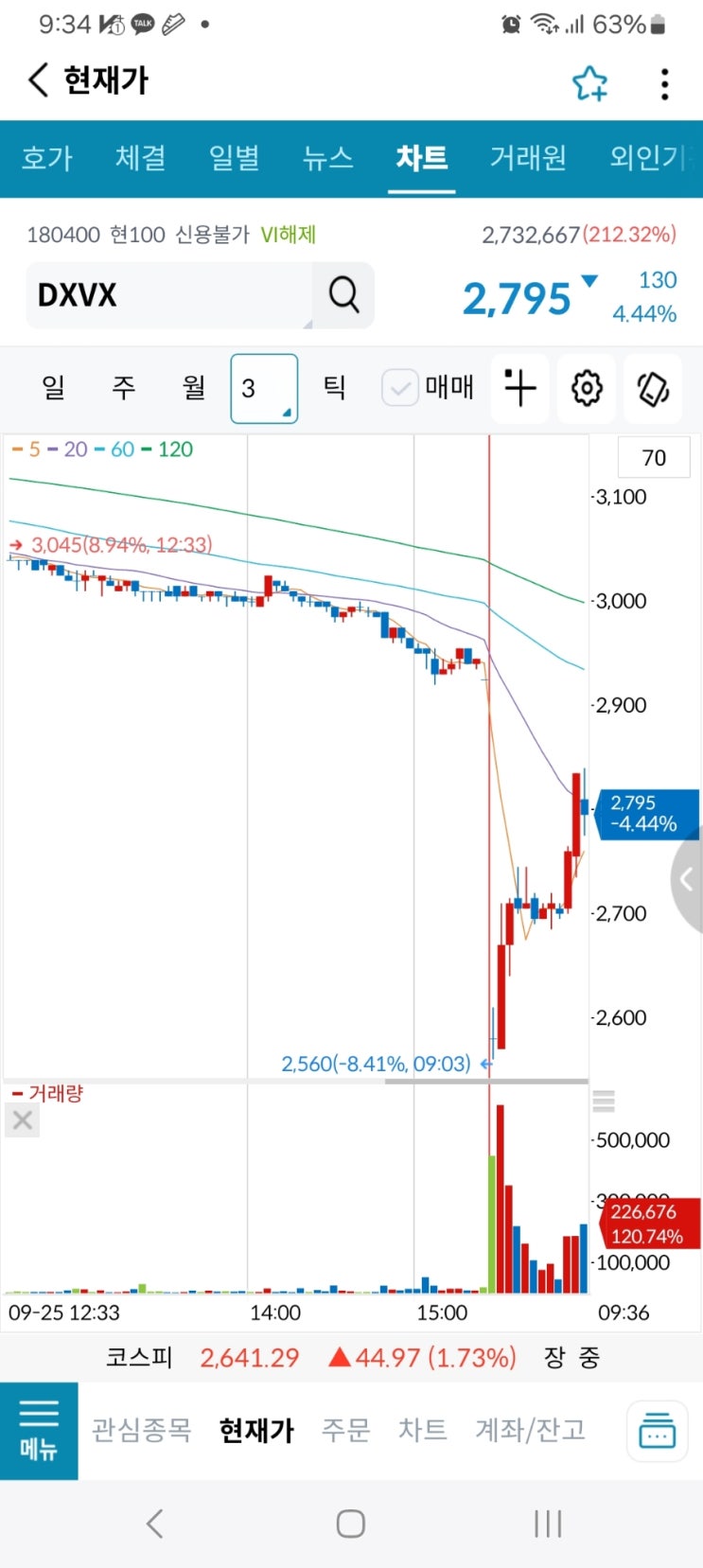Add DXVX to favorites with the star icon
703x1568 pixels.
(x=589, y=83)
